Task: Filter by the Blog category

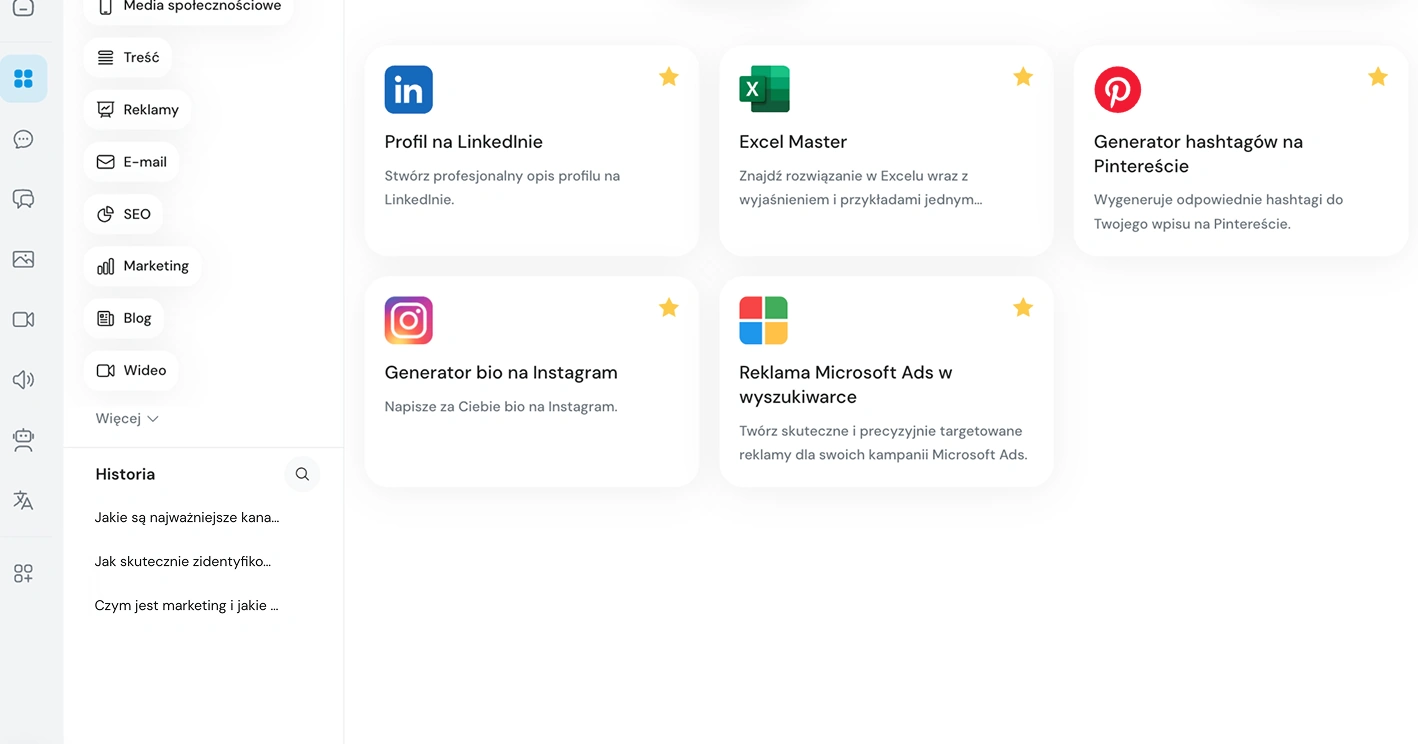Action: coord(124,318)
